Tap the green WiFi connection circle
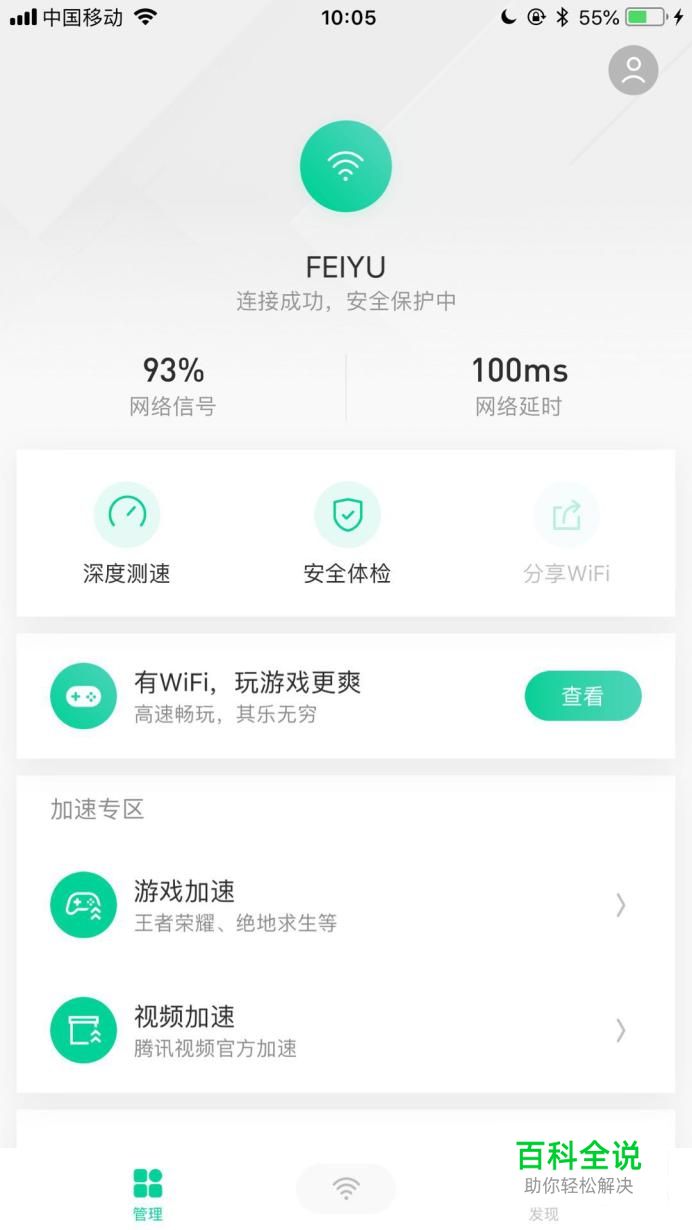The image size is (692, 1230). click(346, 167)
